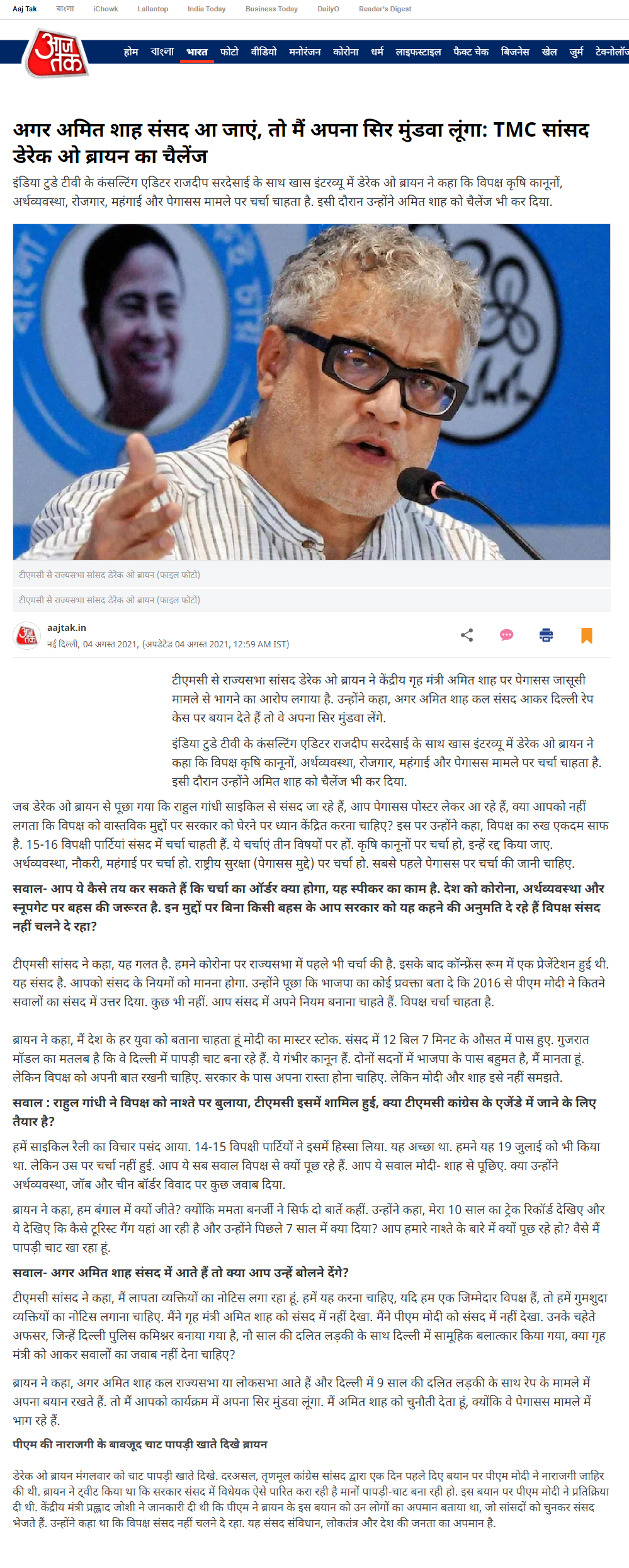Open the वीडियो section

(x=264, y=52)
